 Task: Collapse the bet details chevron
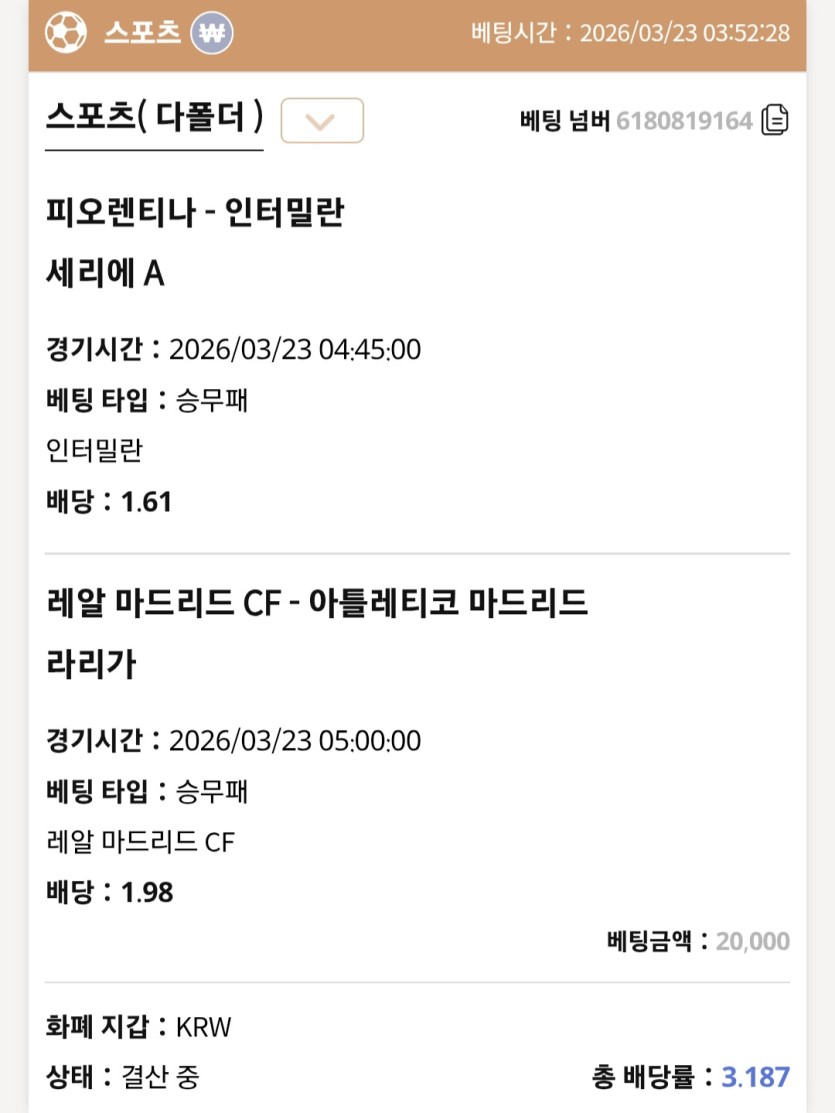tap(322, 122)
